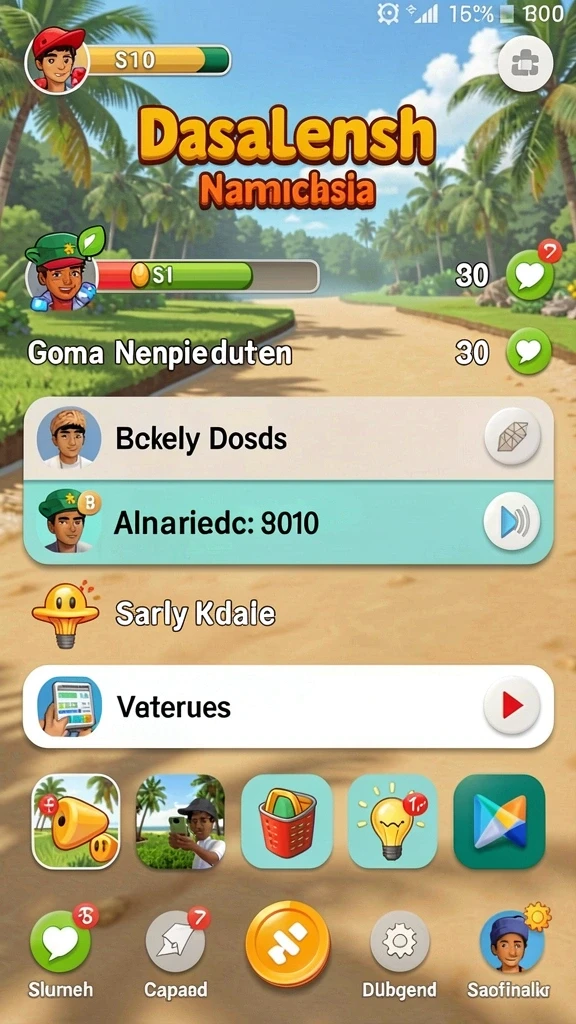Open the Alnariedc: 8010 row
576x1024 pixels.
point(288,522)
